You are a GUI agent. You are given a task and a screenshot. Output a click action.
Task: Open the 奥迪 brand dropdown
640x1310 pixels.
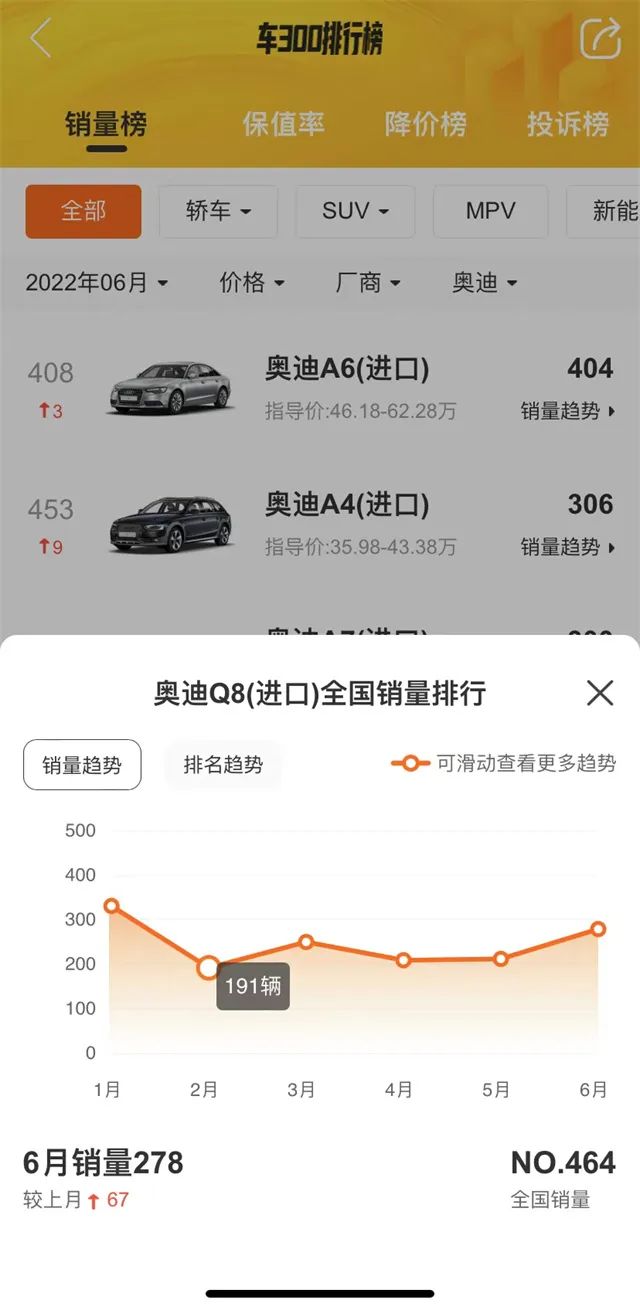485,283
